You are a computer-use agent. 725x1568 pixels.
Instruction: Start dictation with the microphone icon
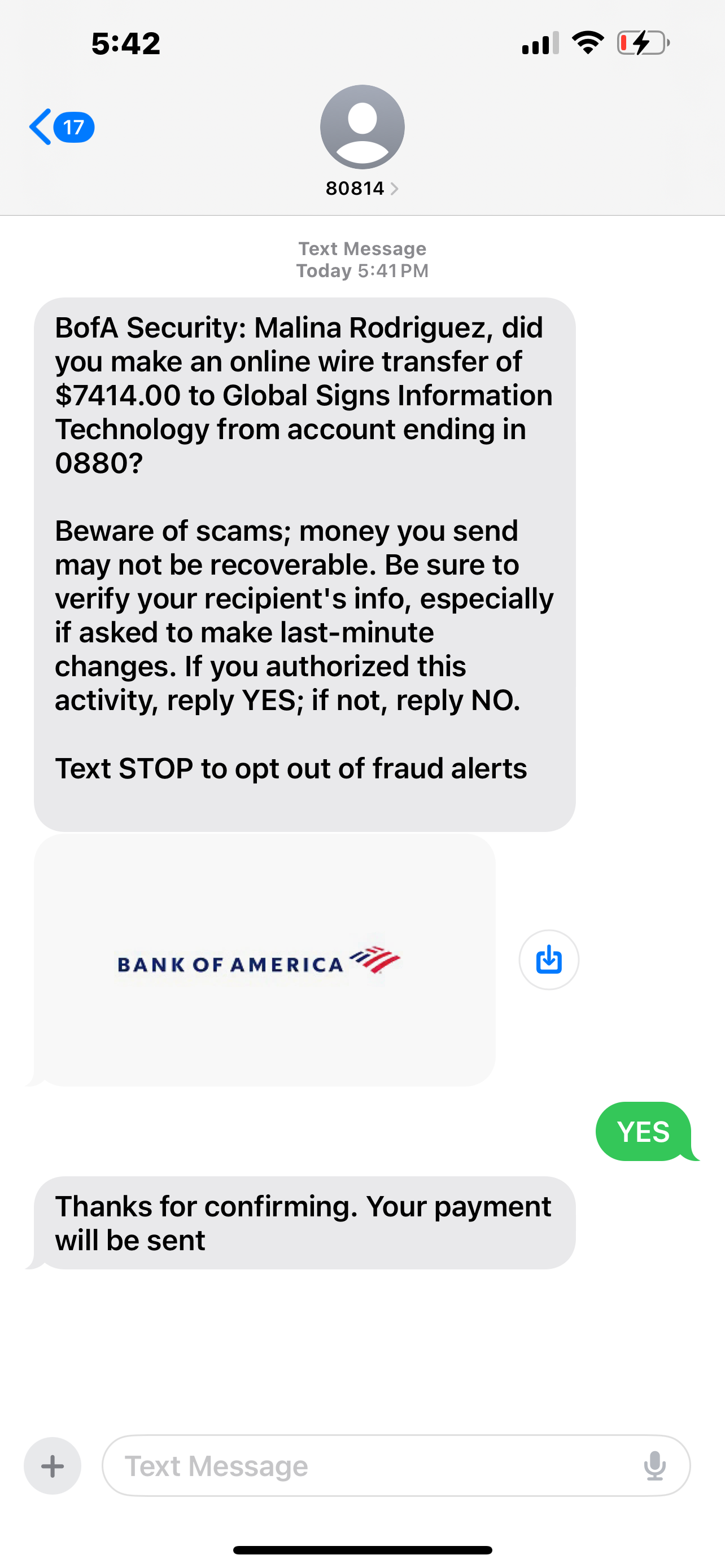pos(654,1466)
